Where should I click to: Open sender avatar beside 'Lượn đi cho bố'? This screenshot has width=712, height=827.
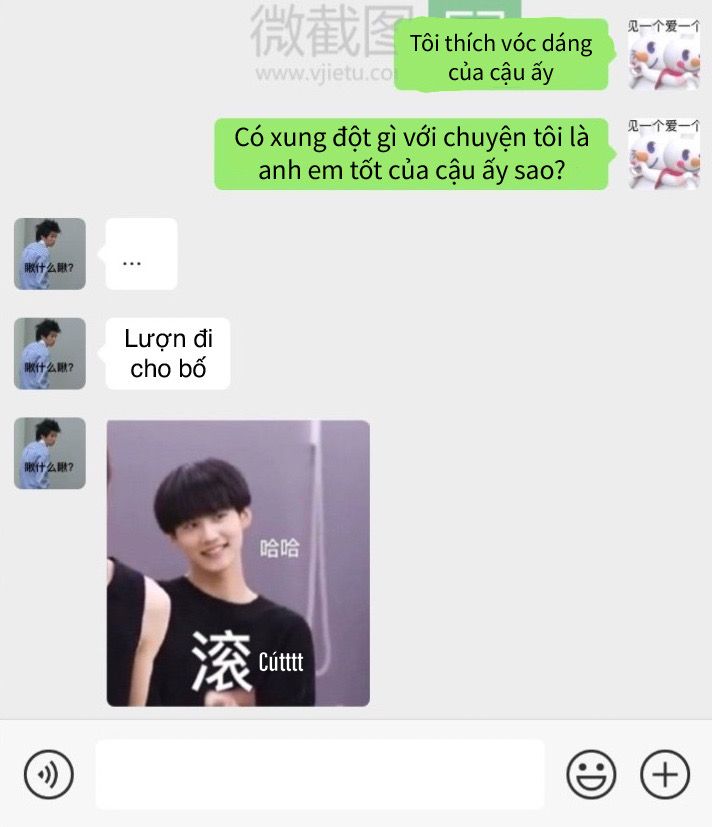point(50,354)
